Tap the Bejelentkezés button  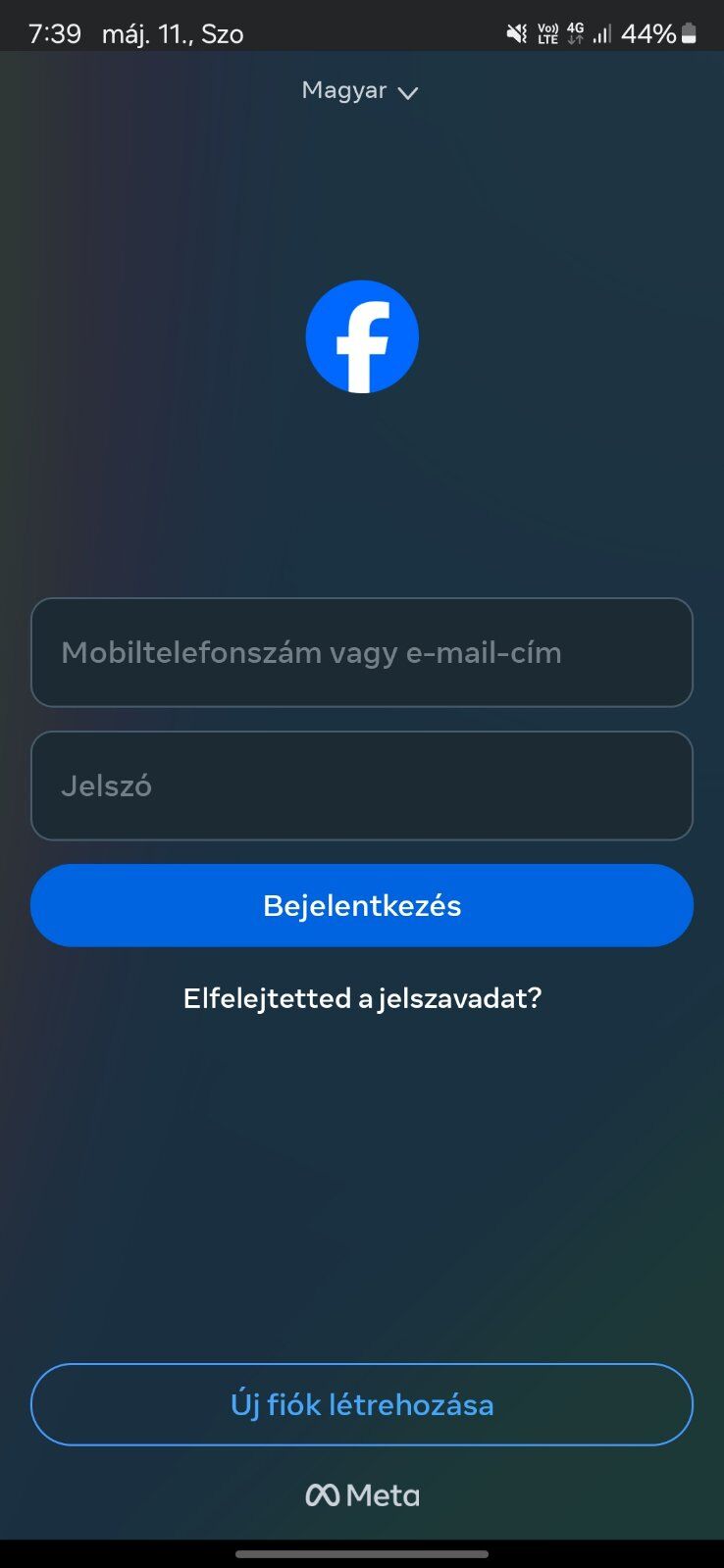362,905
